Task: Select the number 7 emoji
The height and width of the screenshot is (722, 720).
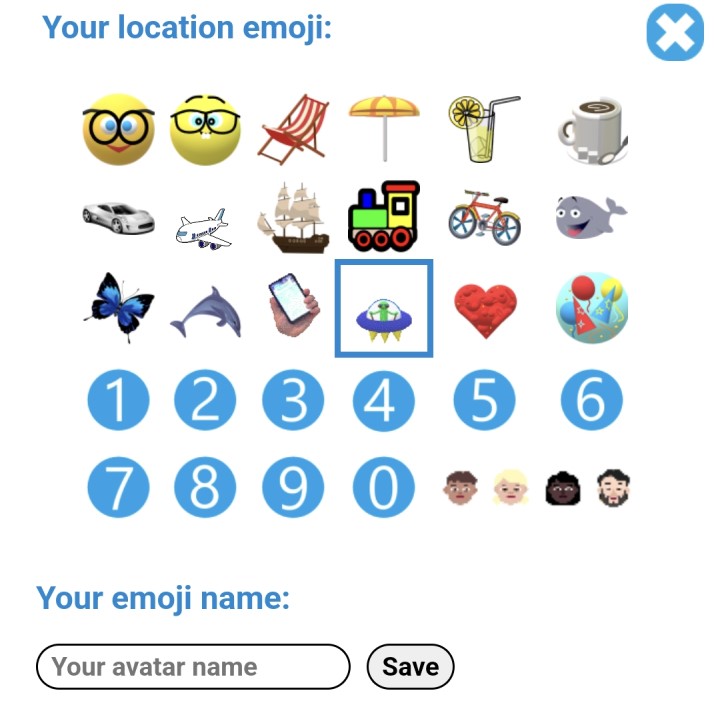Action: 118,489
